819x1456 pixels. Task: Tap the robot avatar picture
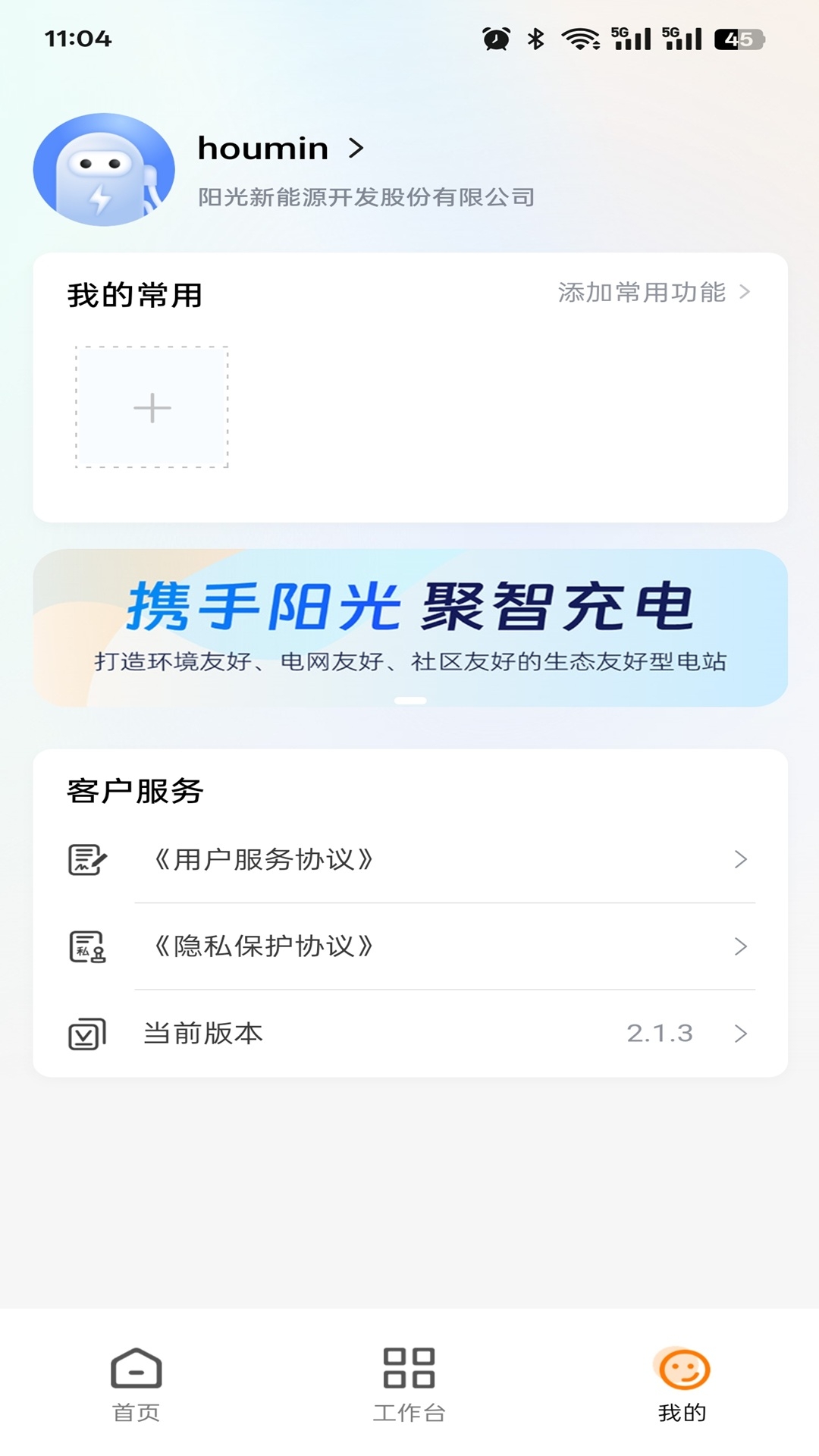[104, 170]
